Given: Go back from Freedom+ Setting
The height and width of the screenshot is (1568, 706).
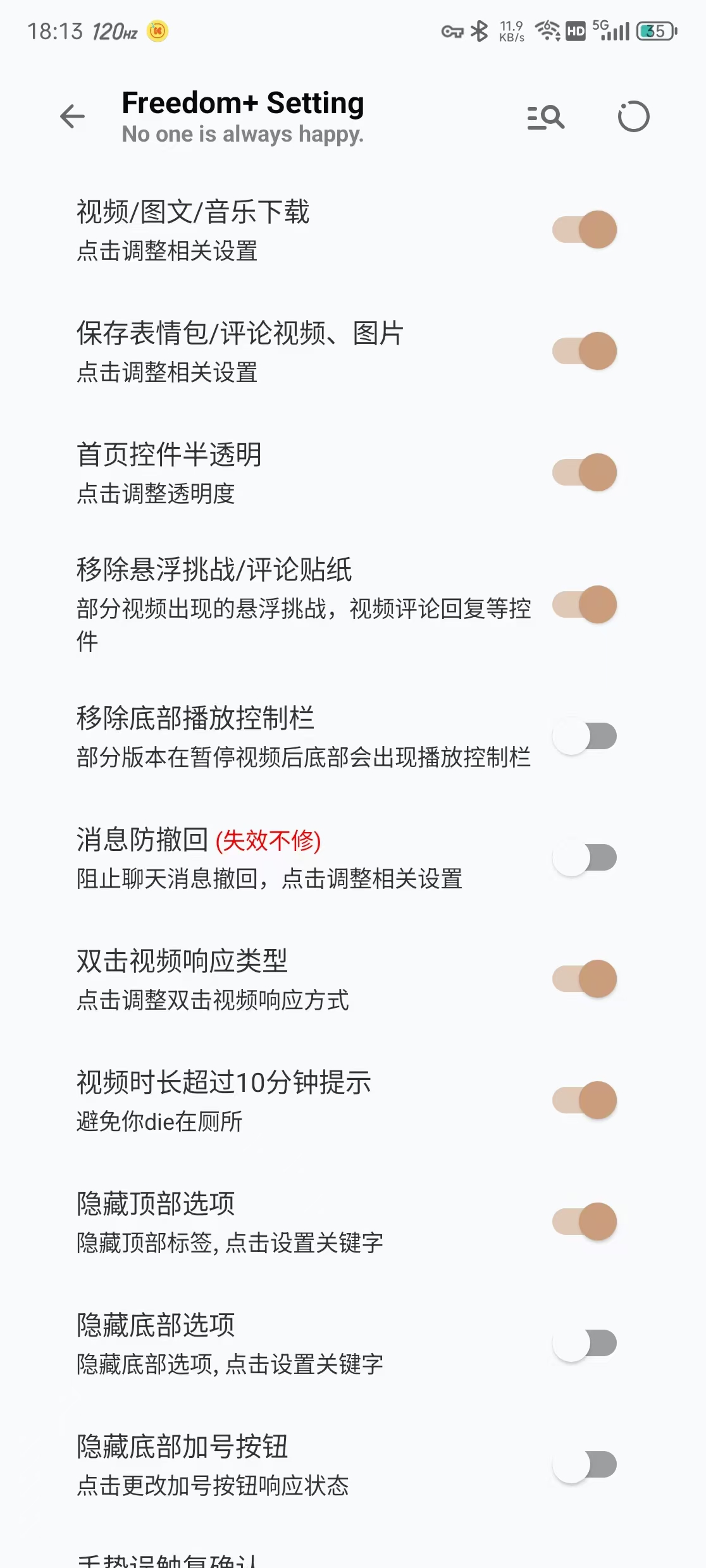Looking at the screenshot, I should (72, 117).
